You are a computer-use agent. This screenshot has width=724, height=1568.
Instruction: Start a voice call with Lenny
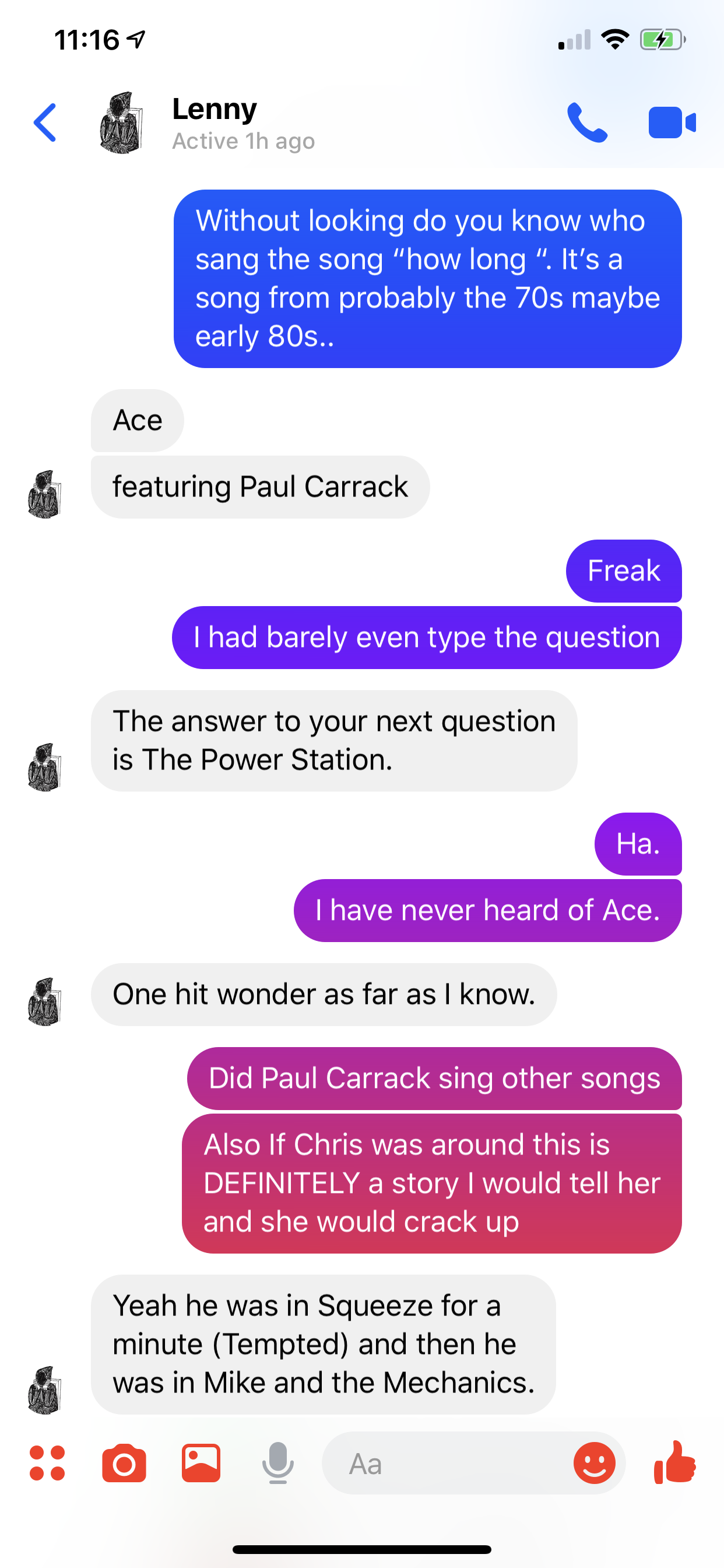[586, 123]
